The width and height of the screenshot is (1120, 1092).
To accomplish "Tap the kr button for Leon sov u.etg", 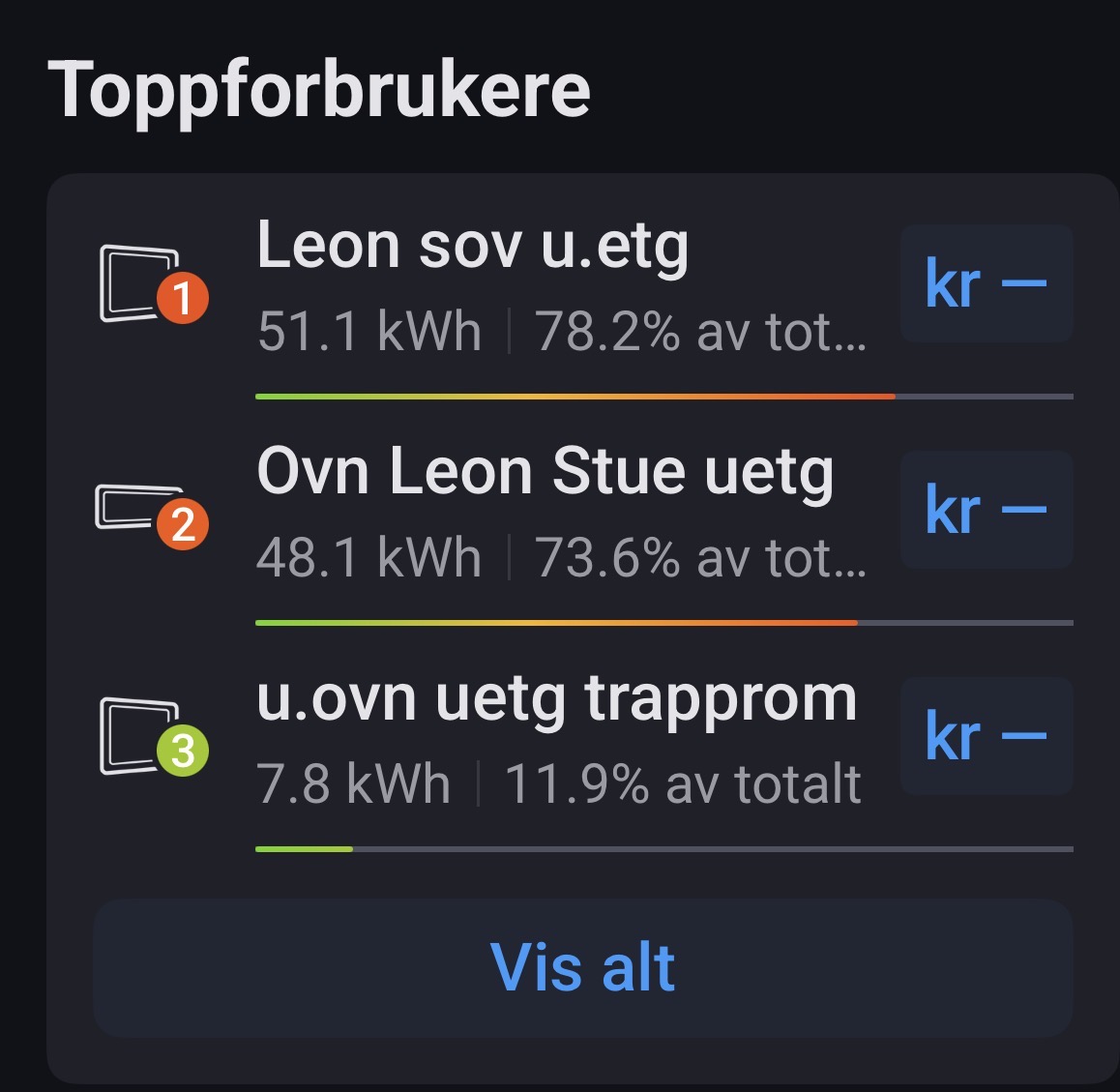I will (x=986, y=283).
